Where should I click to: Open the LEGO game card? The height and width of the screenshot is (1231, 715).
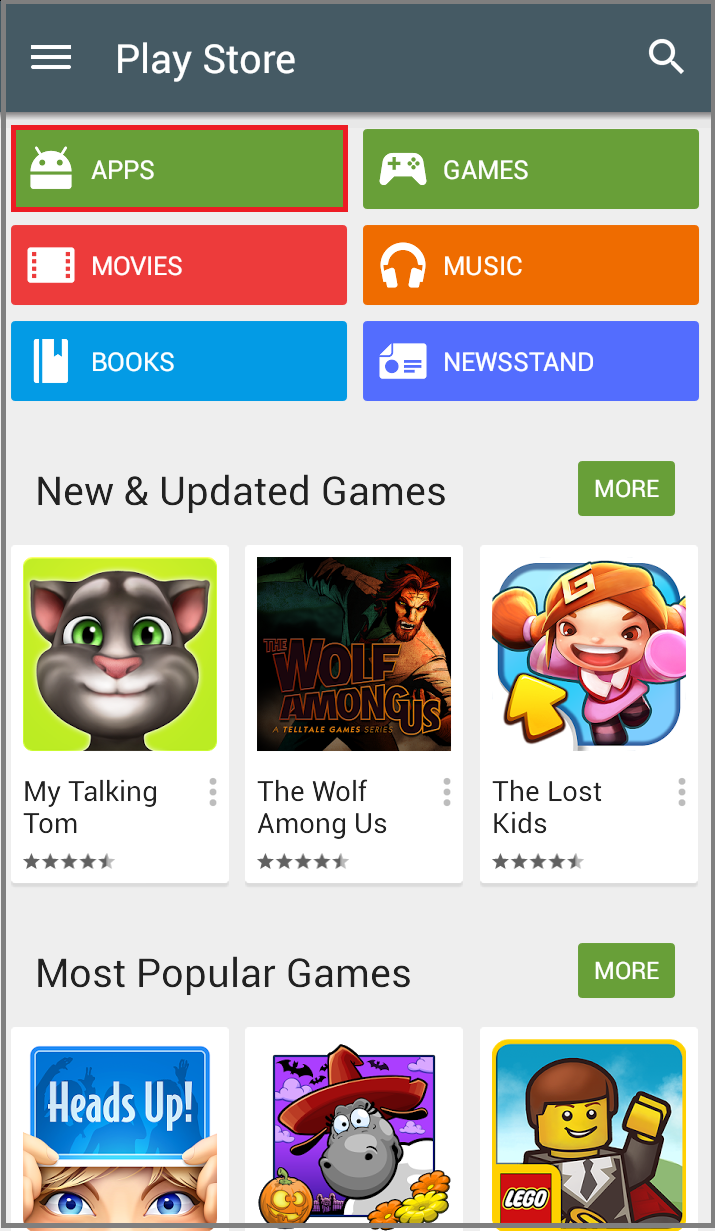[589, 1128]
